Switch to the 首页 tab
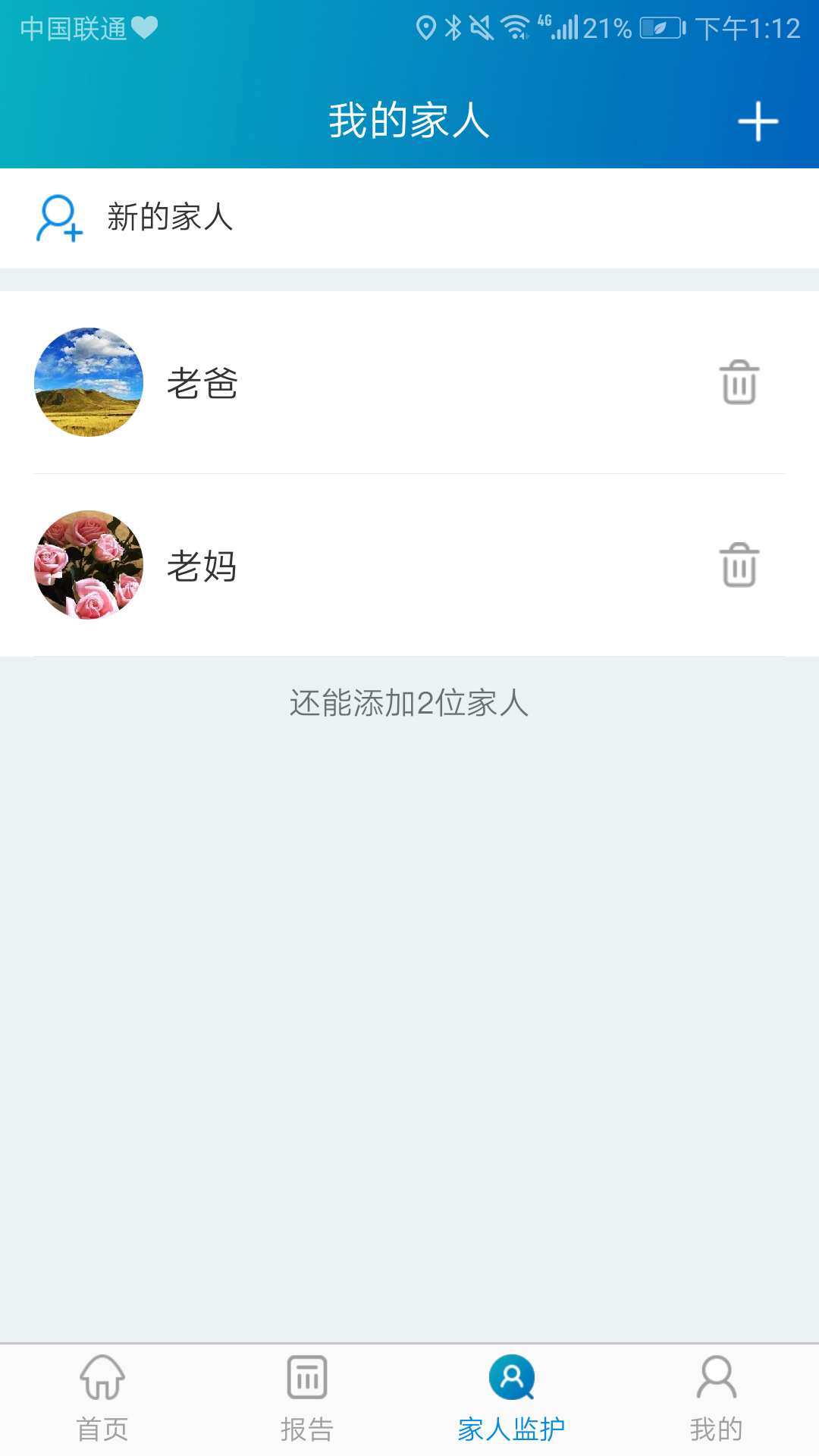The width and height of the screenshot is (819, 1456). (102, 1399)
